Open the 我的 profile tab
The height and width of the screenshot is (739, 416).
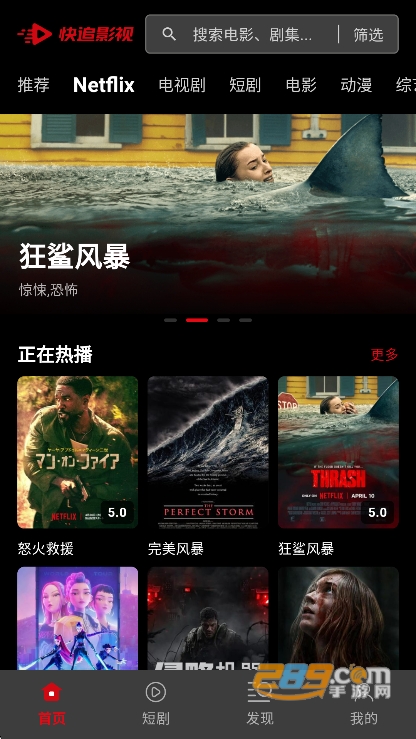point(364,705)
